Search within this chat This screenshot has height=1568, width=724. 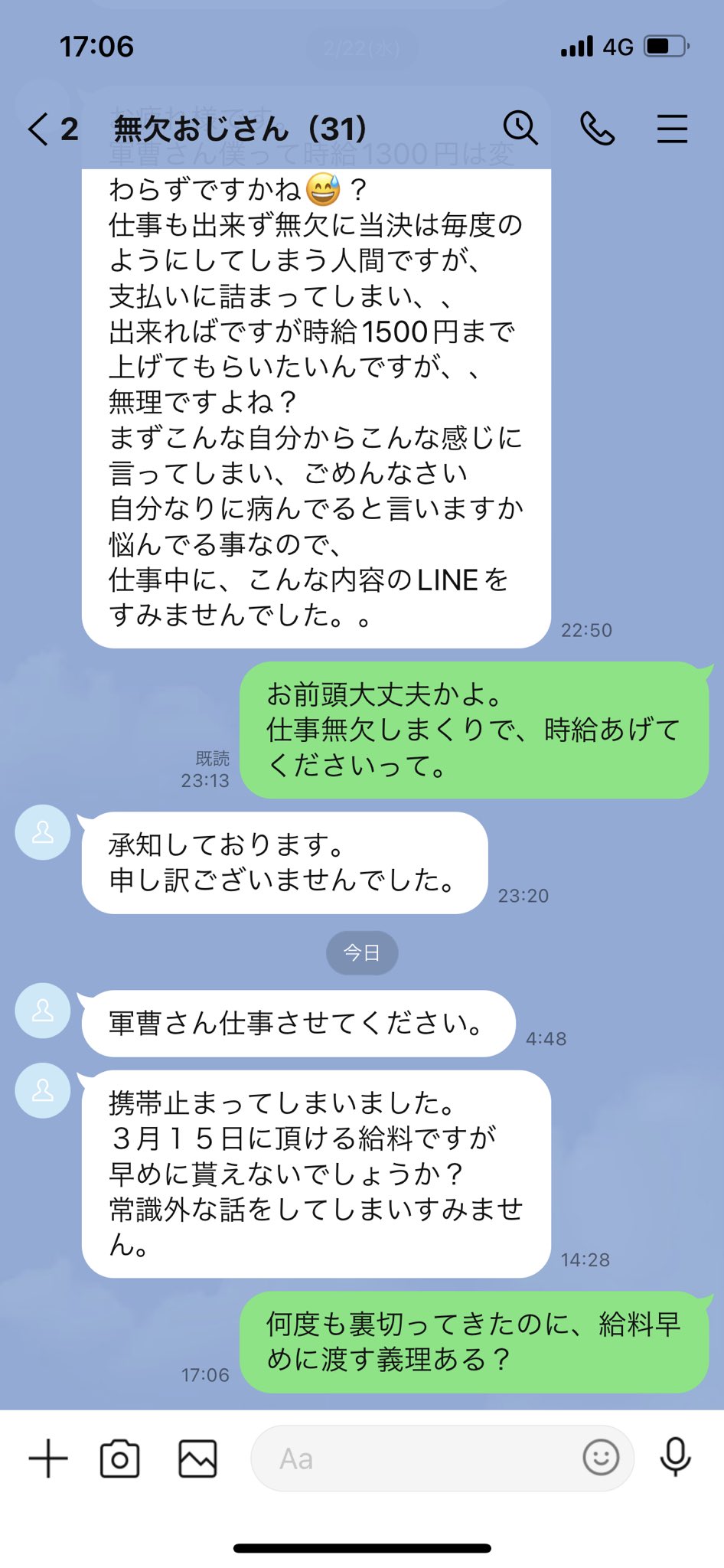click(520, 128)
